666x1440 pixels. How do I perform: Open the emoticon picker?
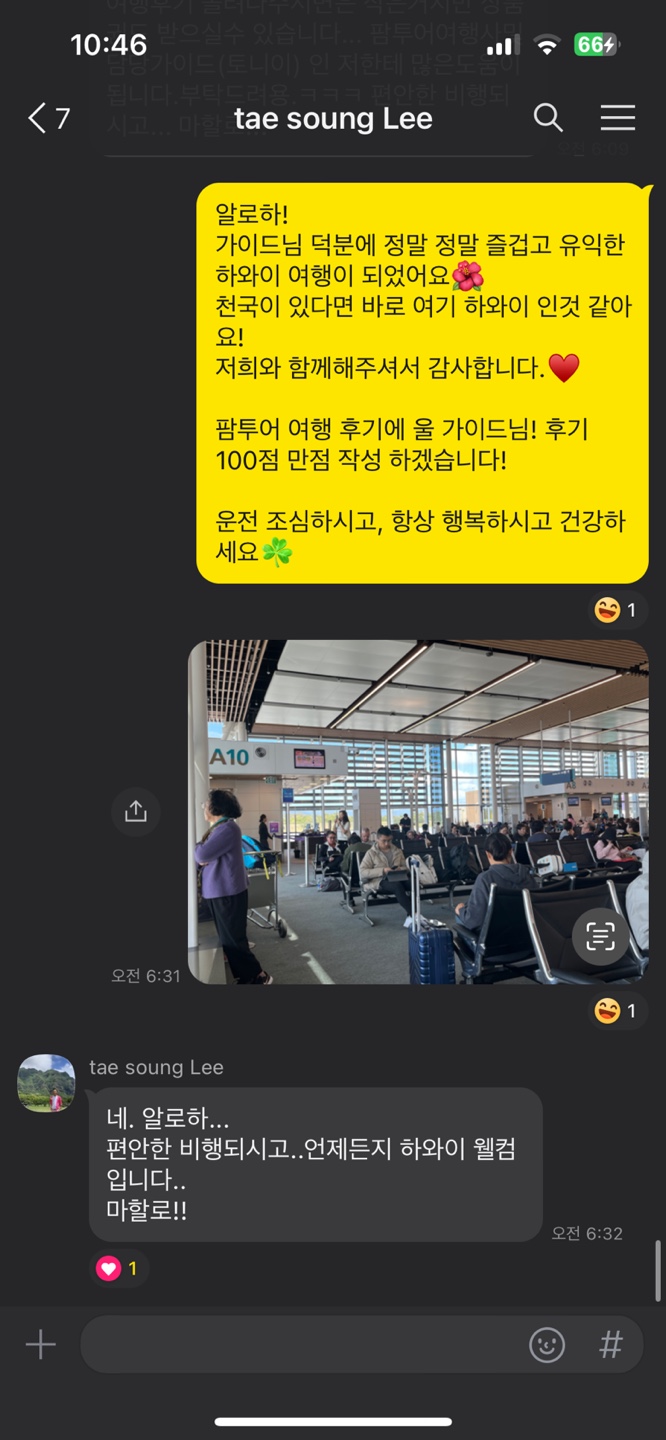coord(547,1345)
